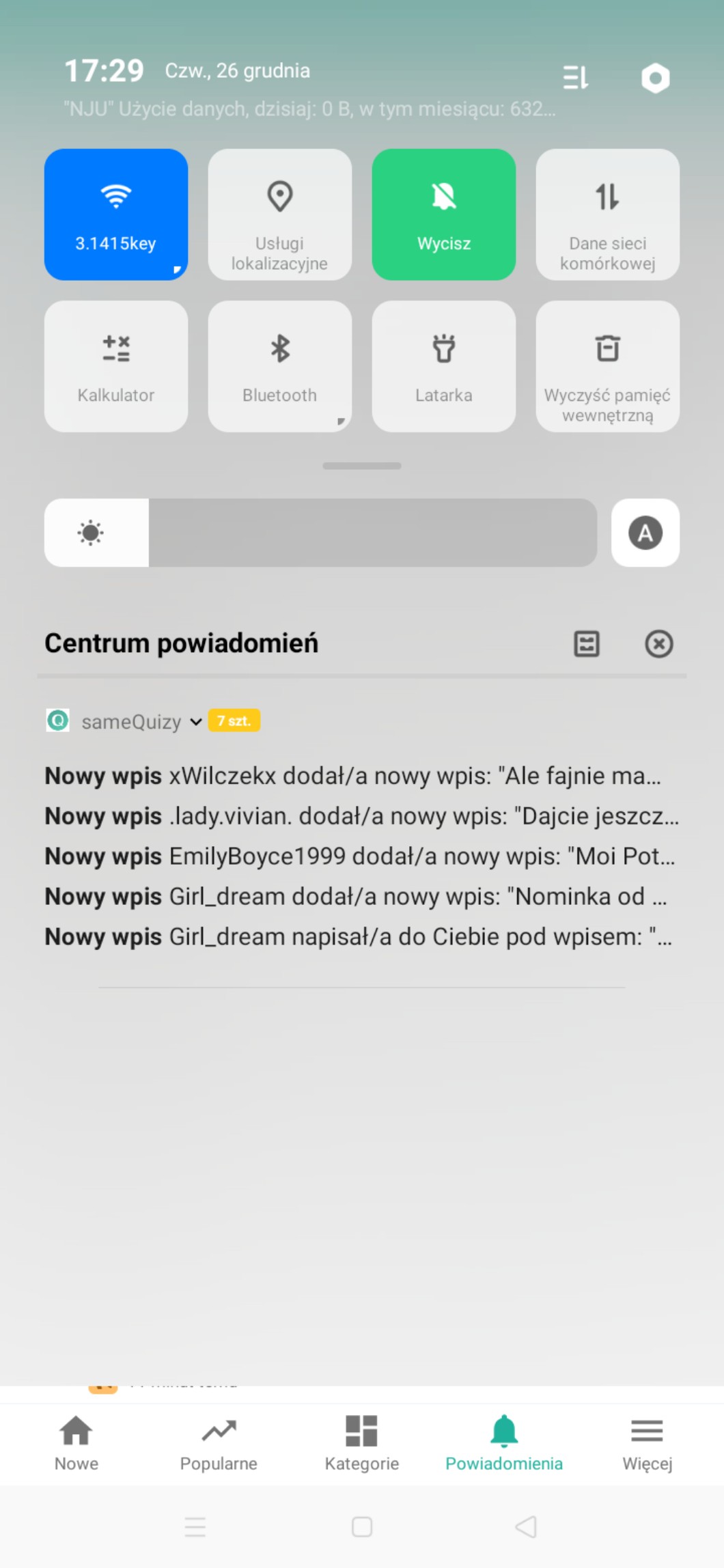Disable the Wycisz mute tile
This screenshot has width=724, height=1568.
point(443,214)
